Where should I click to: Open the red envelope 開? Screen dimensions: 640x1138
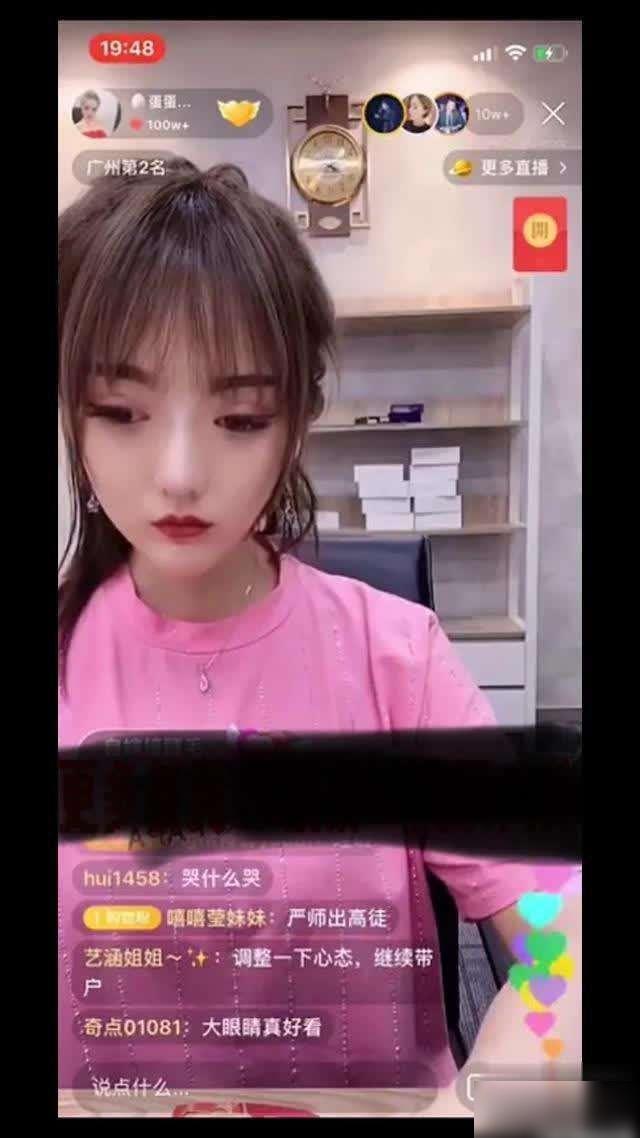pos(539,233)
